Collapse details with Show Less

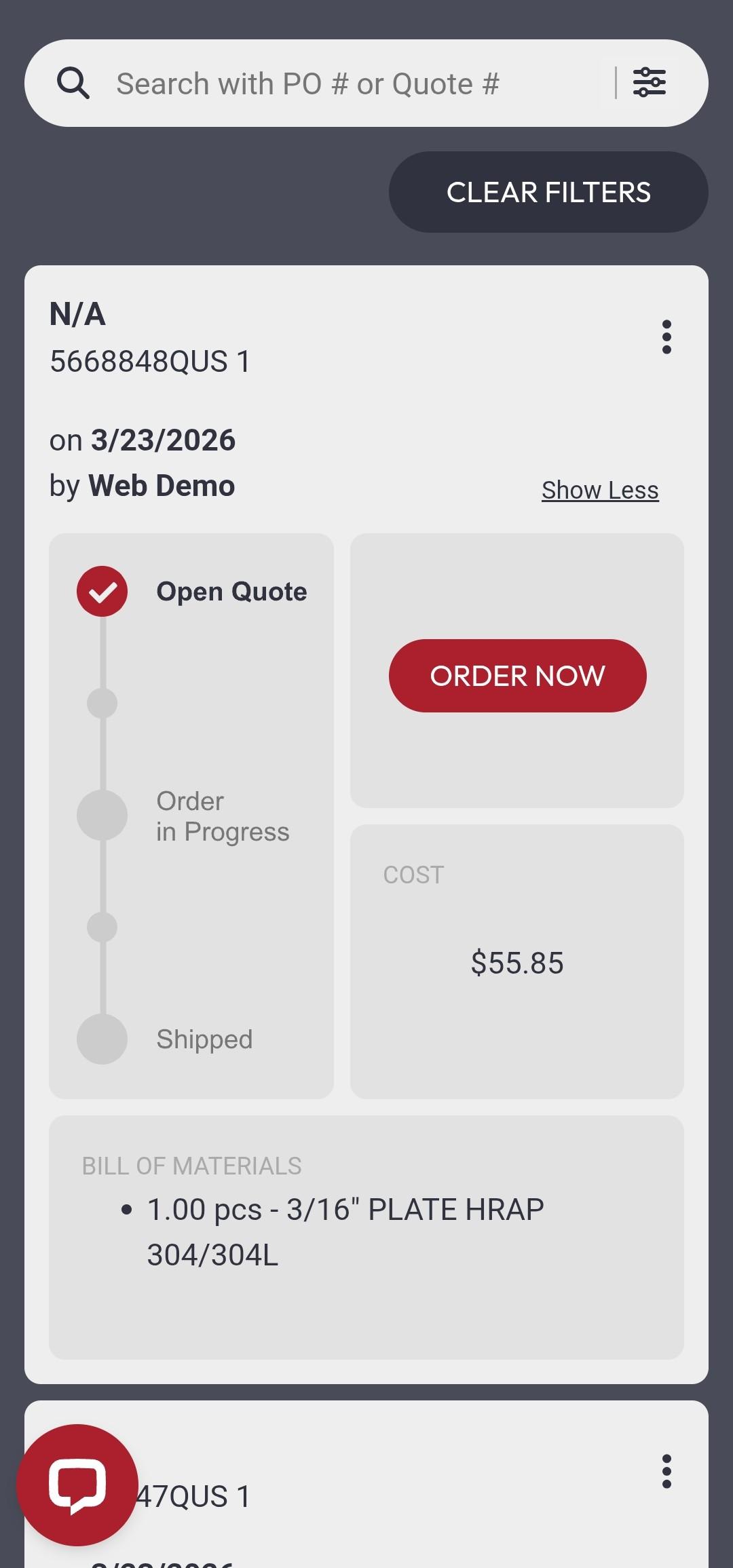[600, 490]
